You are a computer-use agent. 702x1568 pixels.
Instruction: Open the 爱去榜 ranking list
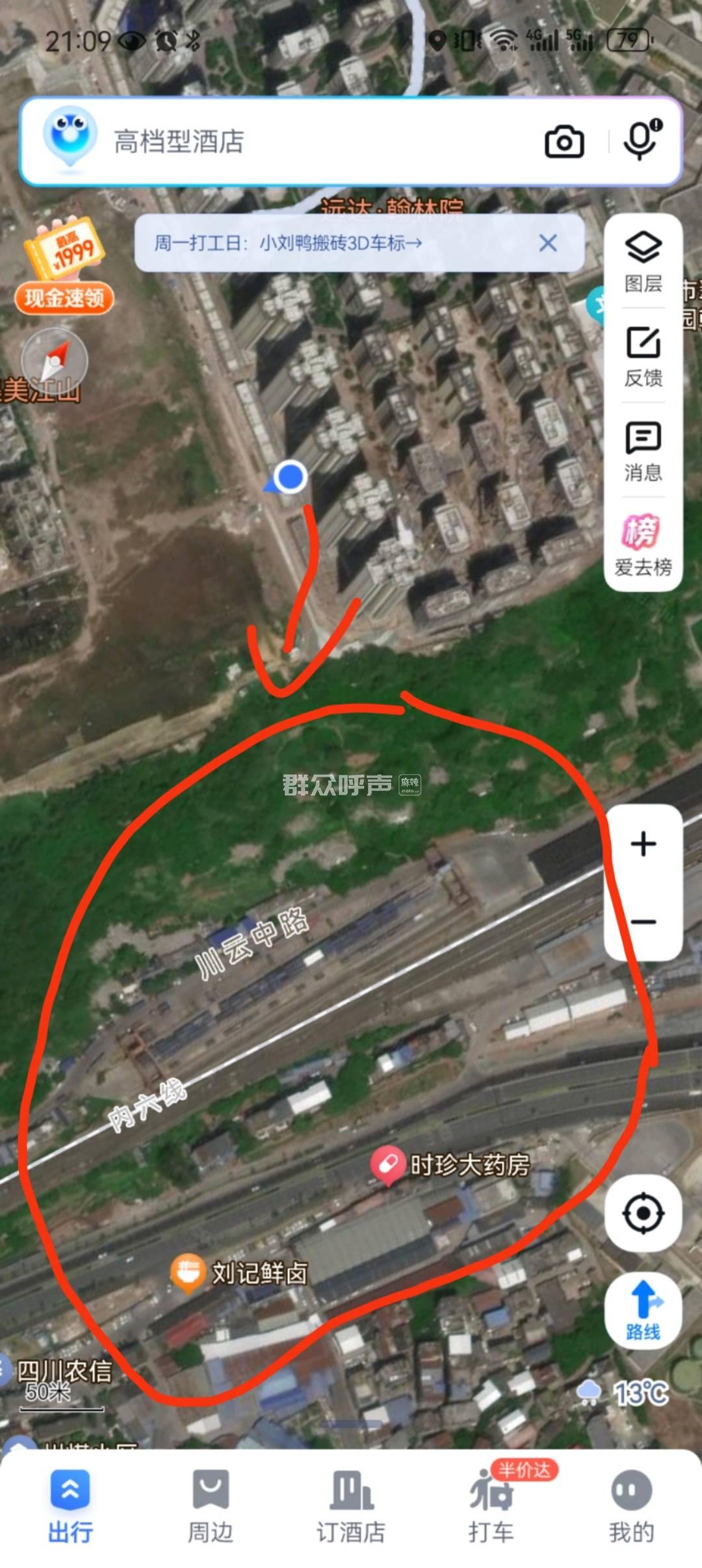643,545
